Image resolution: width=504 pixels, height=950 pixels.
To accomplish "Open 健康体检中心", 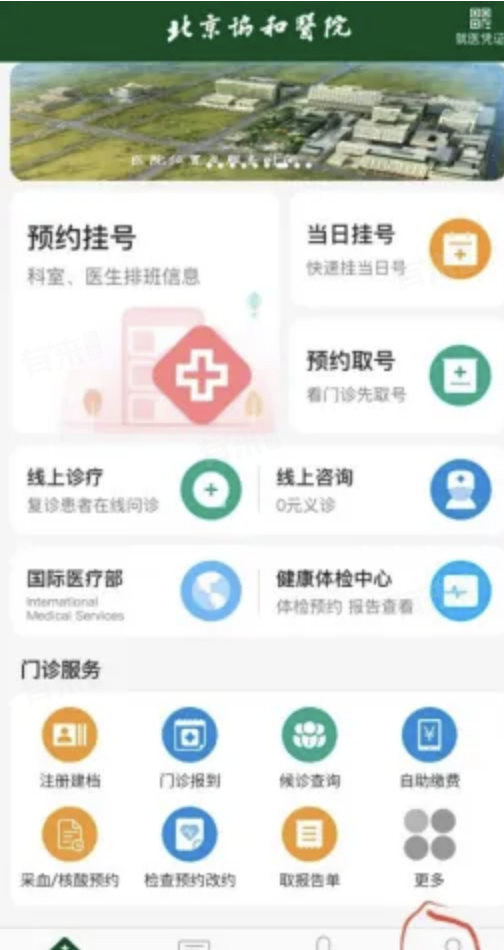I will tap(383, 591).
